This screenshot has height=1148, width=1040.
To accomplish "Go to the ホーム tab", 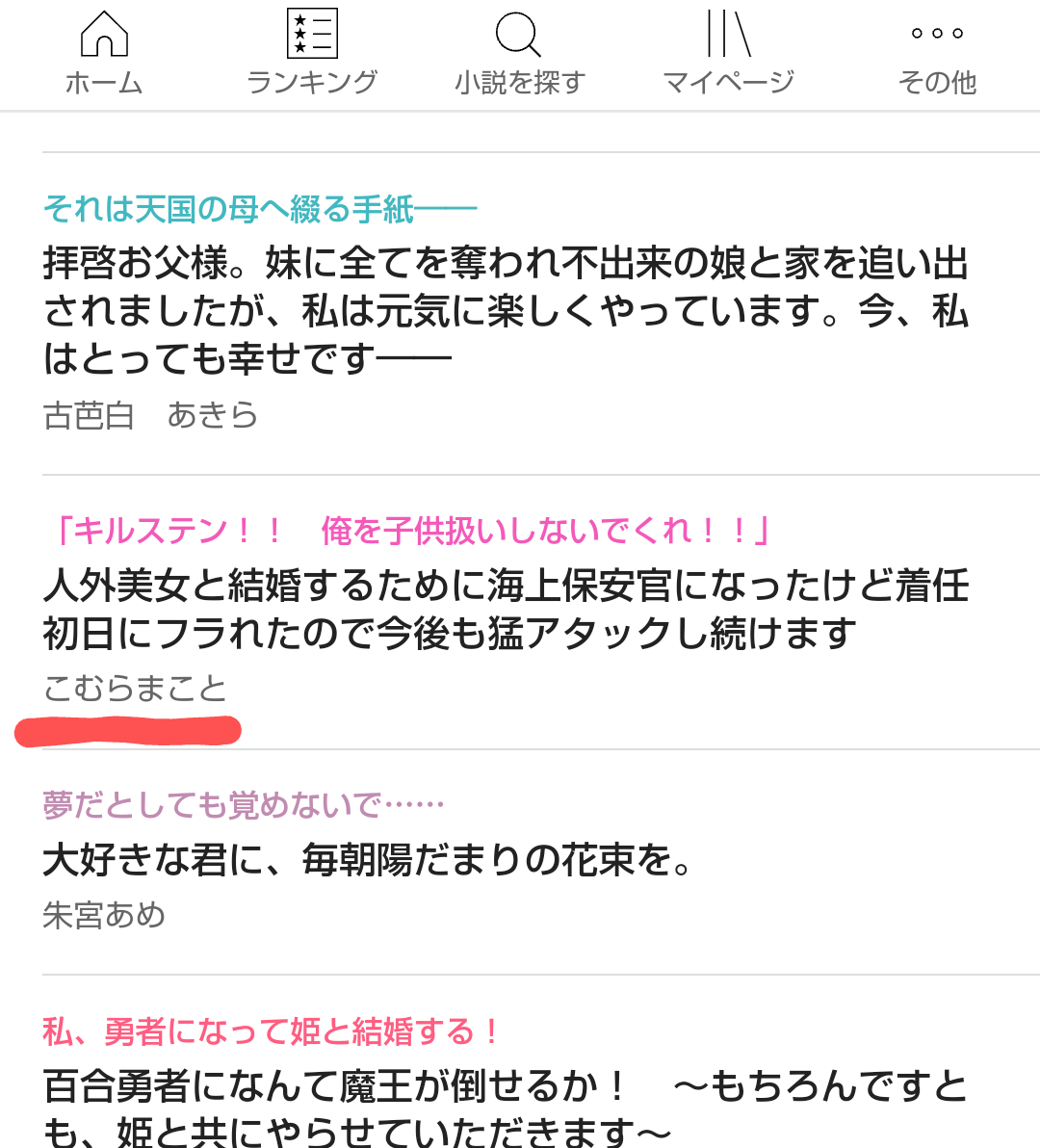I will [104, 55].
